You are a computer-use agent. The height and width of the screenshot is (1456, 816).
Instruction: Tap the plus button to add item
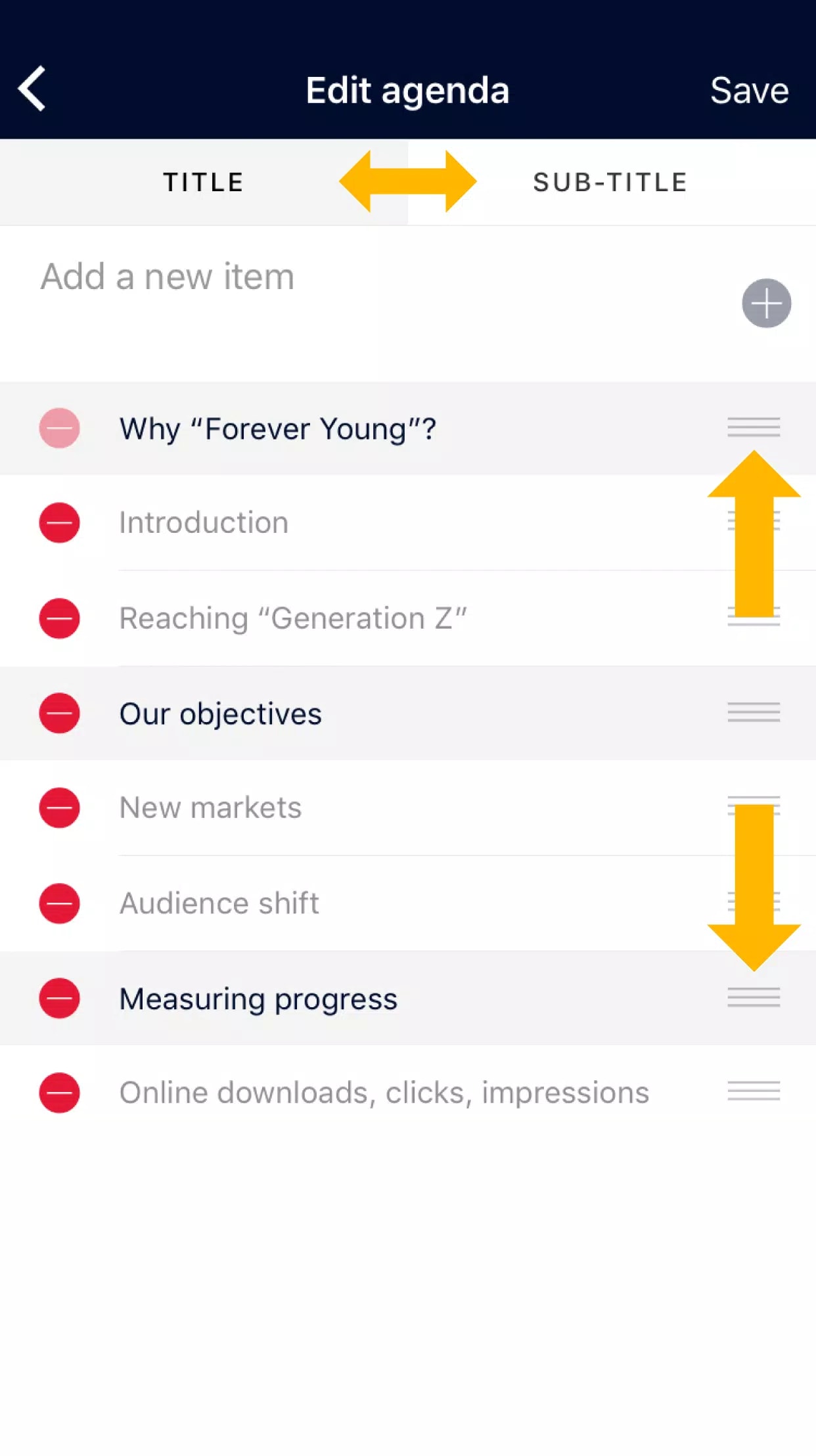click(x=766, y=304)
